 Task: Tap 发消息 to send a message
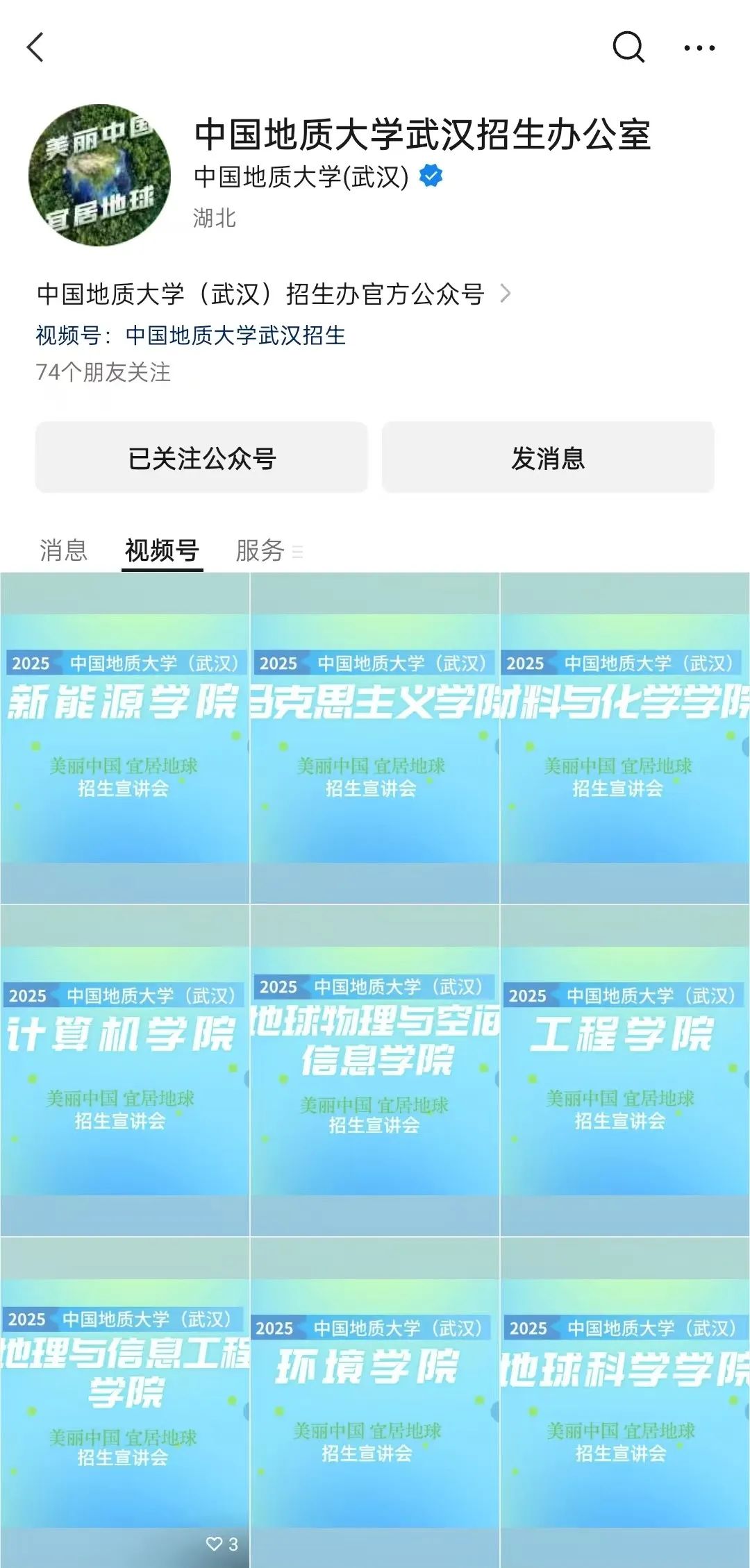coord(548,458)
